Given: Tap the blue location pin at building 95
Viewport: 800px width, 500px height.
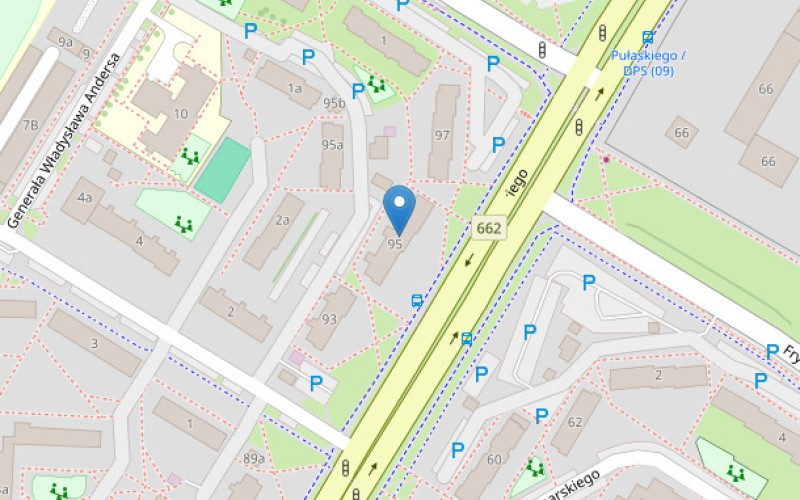Looking at the screenshot, I should (x=399, y=207).
